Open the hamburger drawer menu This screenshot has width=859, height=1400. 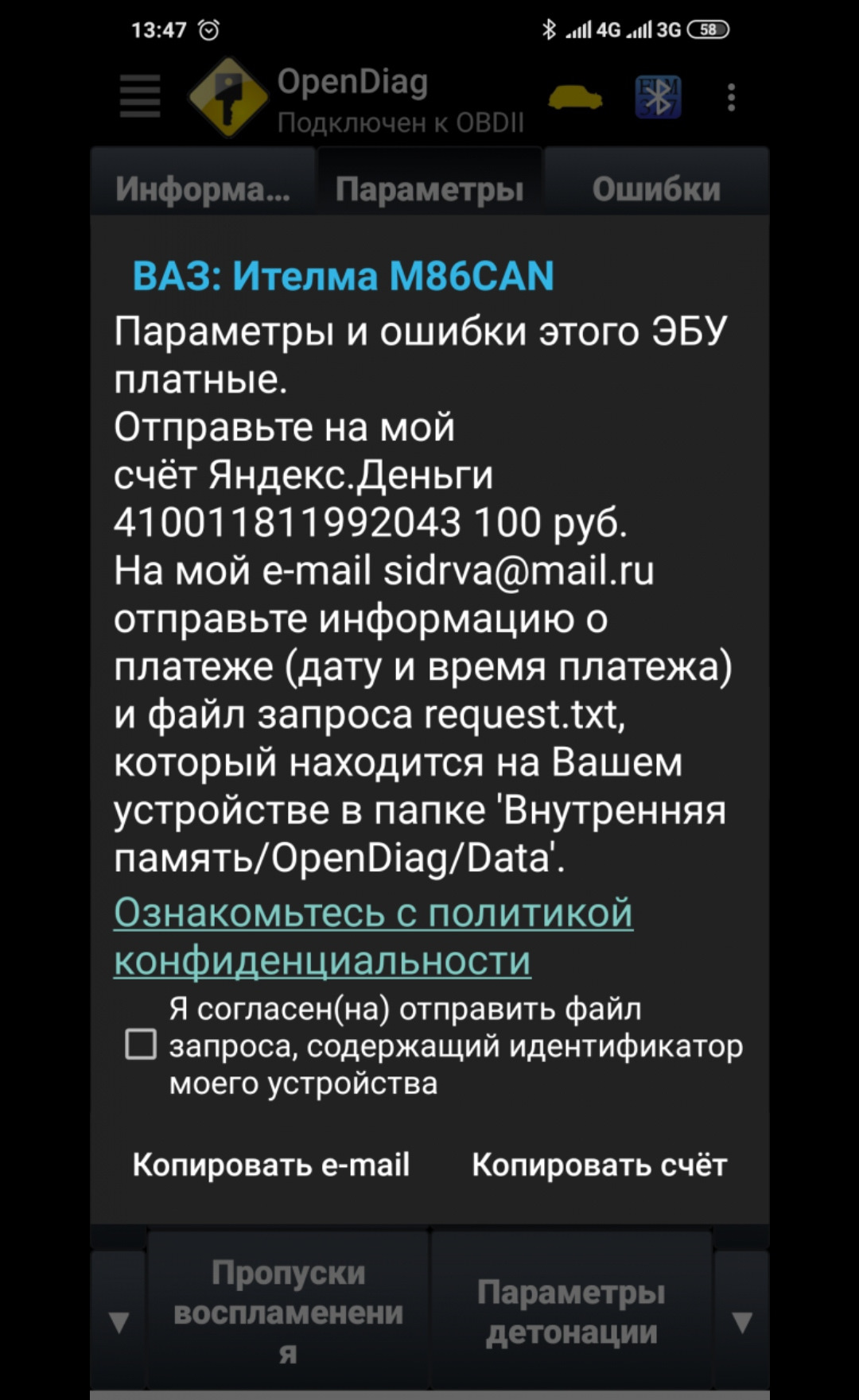tap(140, 97)
